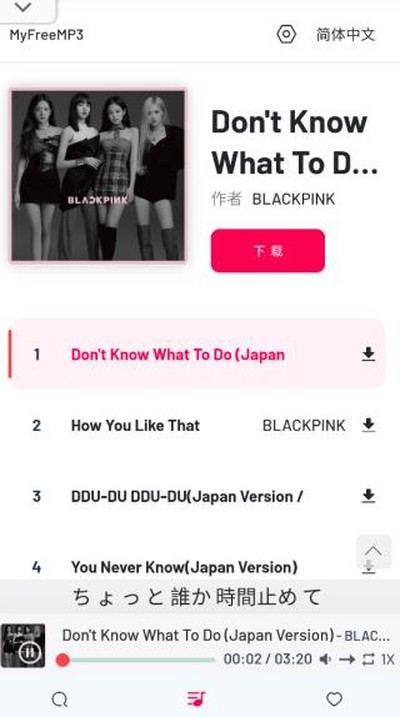400x717 pixels.
Task: Mute the player volume
Action: click(325, 659)
